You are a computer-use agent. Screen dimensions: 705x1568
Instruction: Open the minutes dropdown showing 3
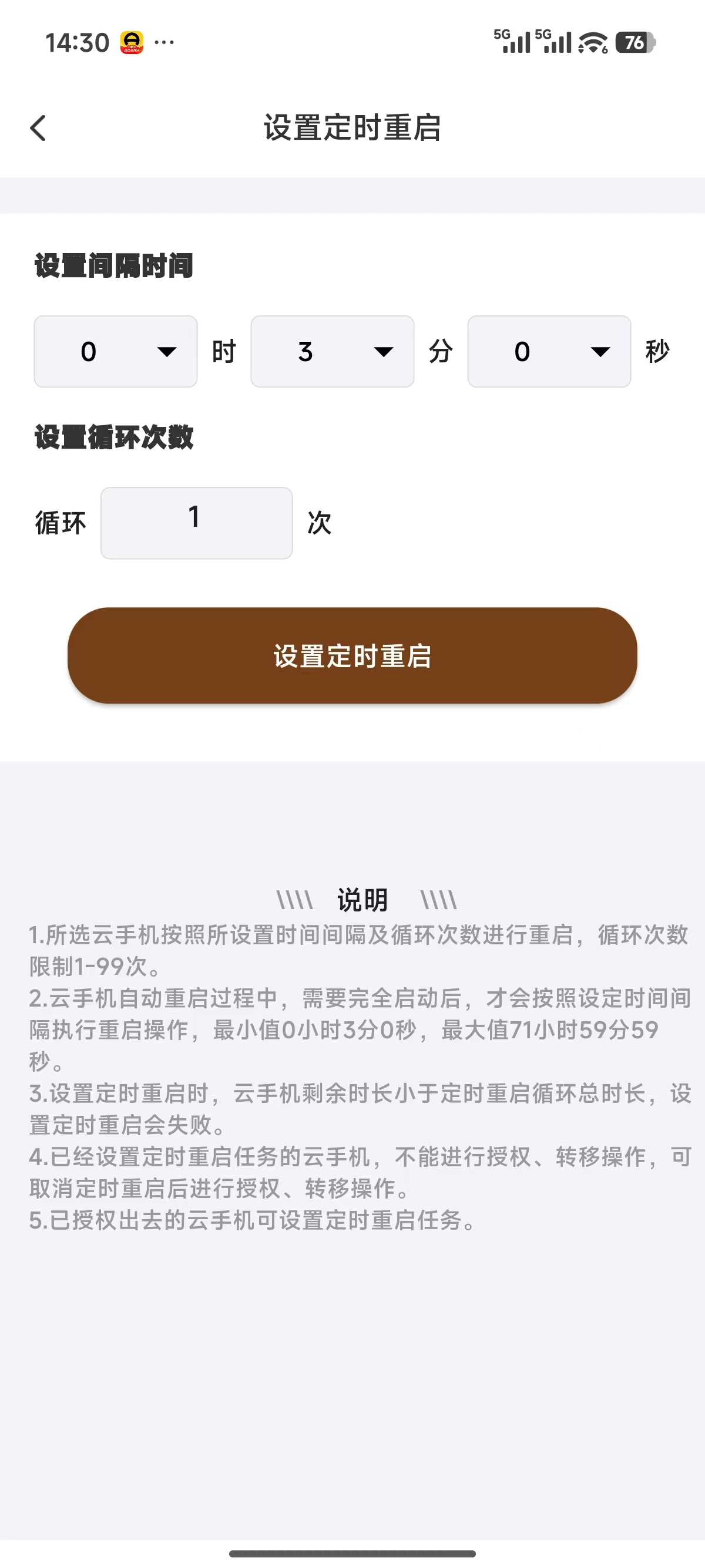(x=332, y=351)
